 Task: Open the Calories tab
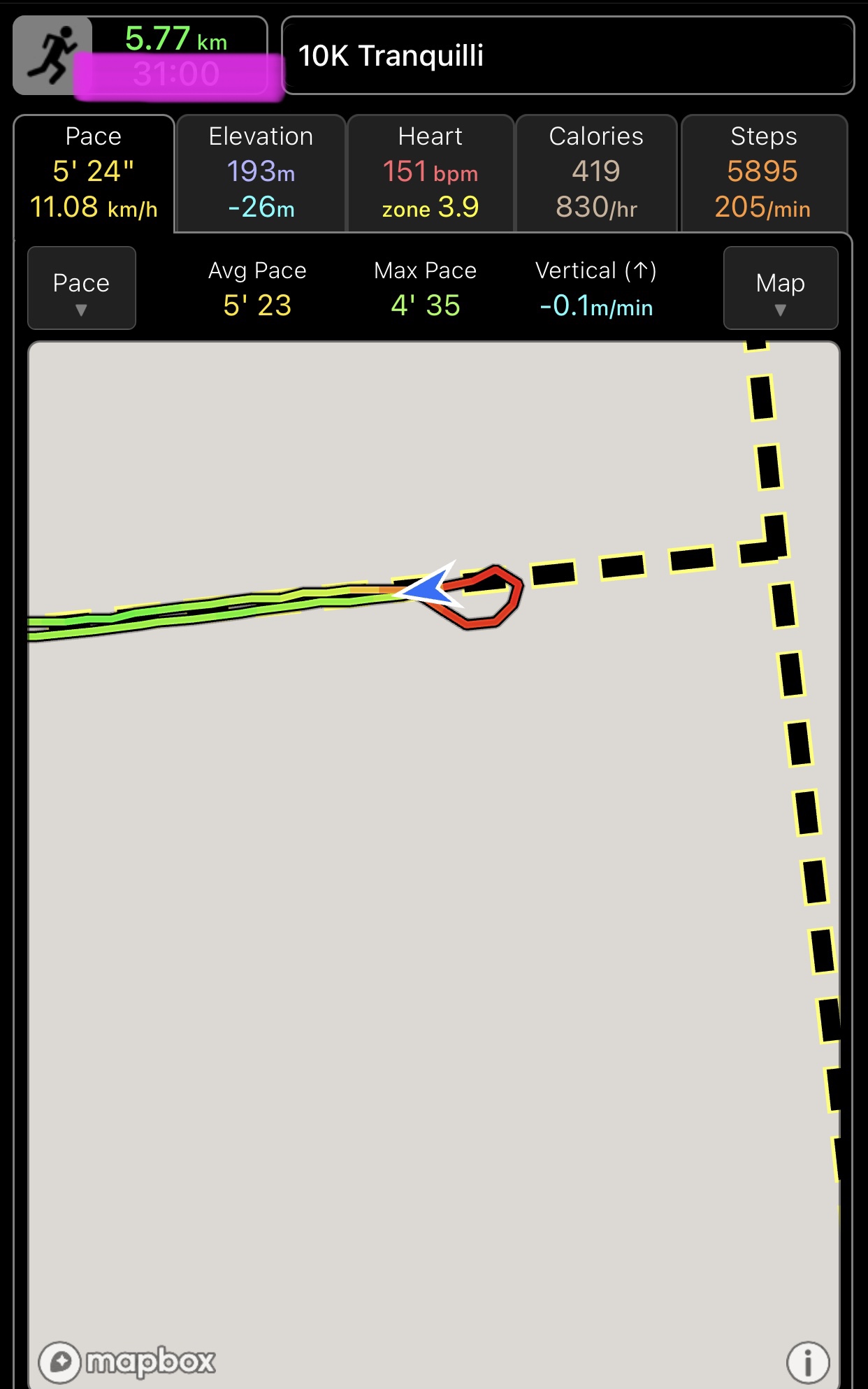click(596, 173)
